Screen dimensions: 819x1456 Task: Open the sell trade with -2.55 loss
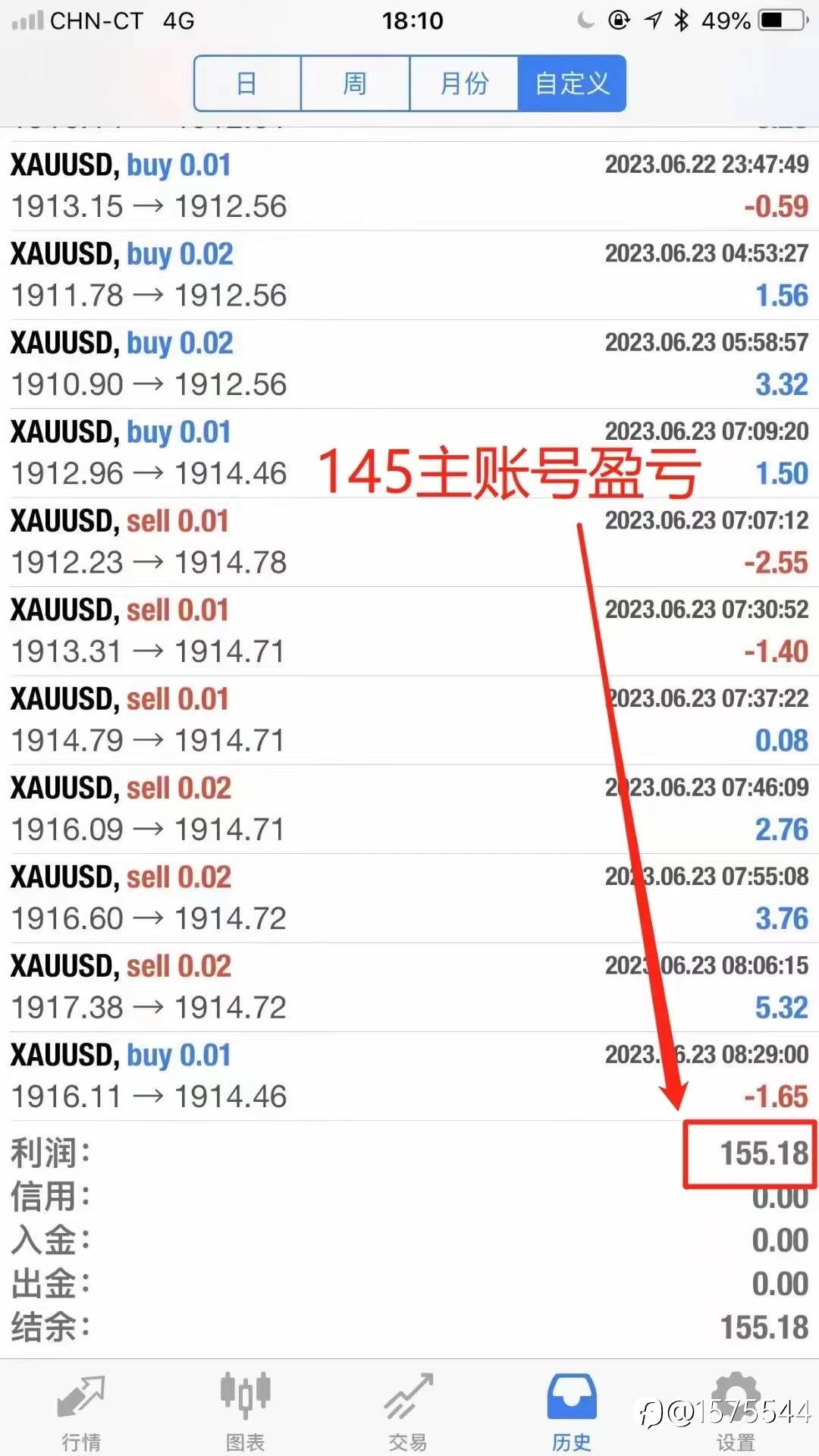tap(409, 542)
